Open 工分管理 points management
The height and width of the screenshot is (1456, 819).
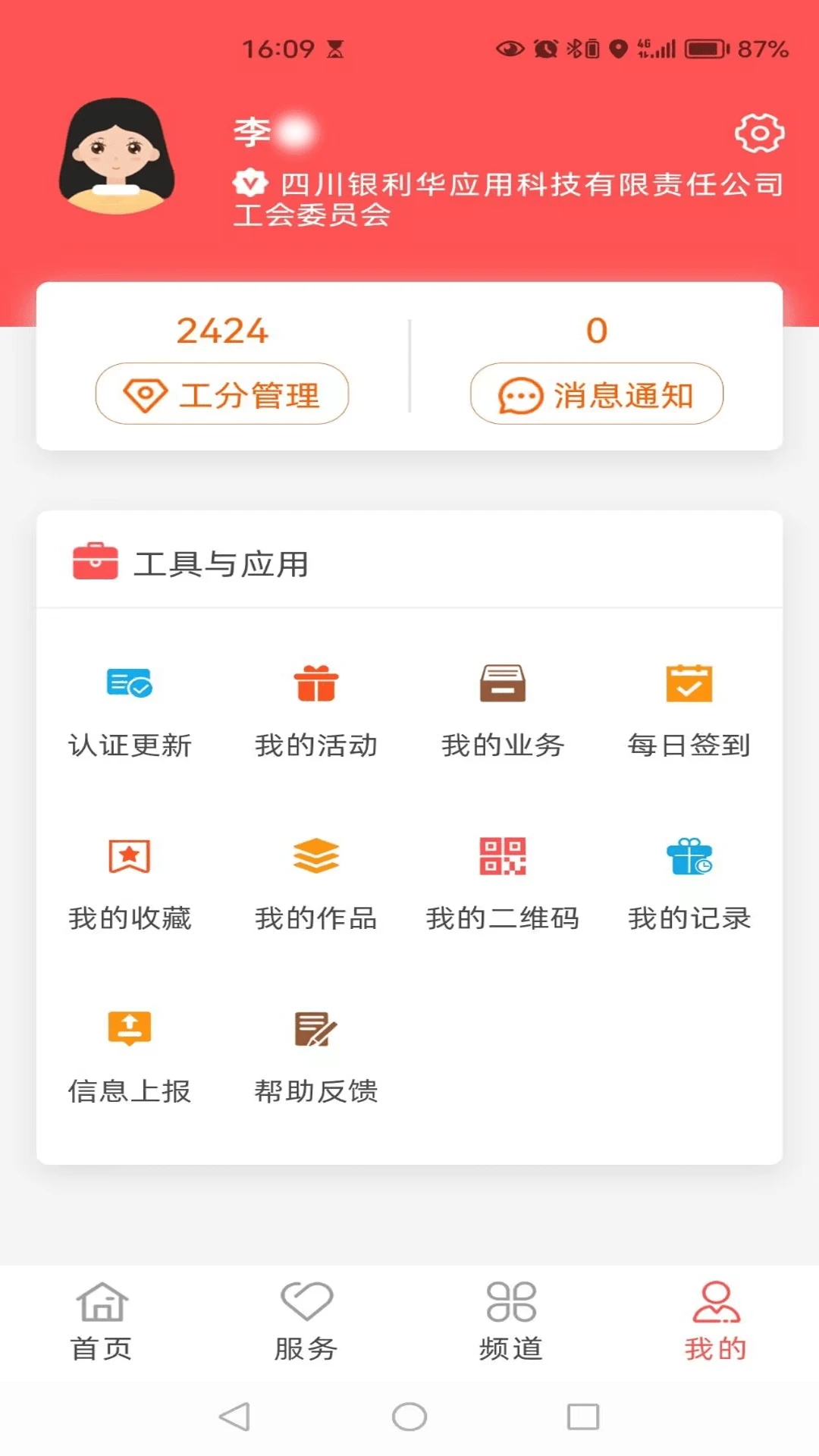222,394
